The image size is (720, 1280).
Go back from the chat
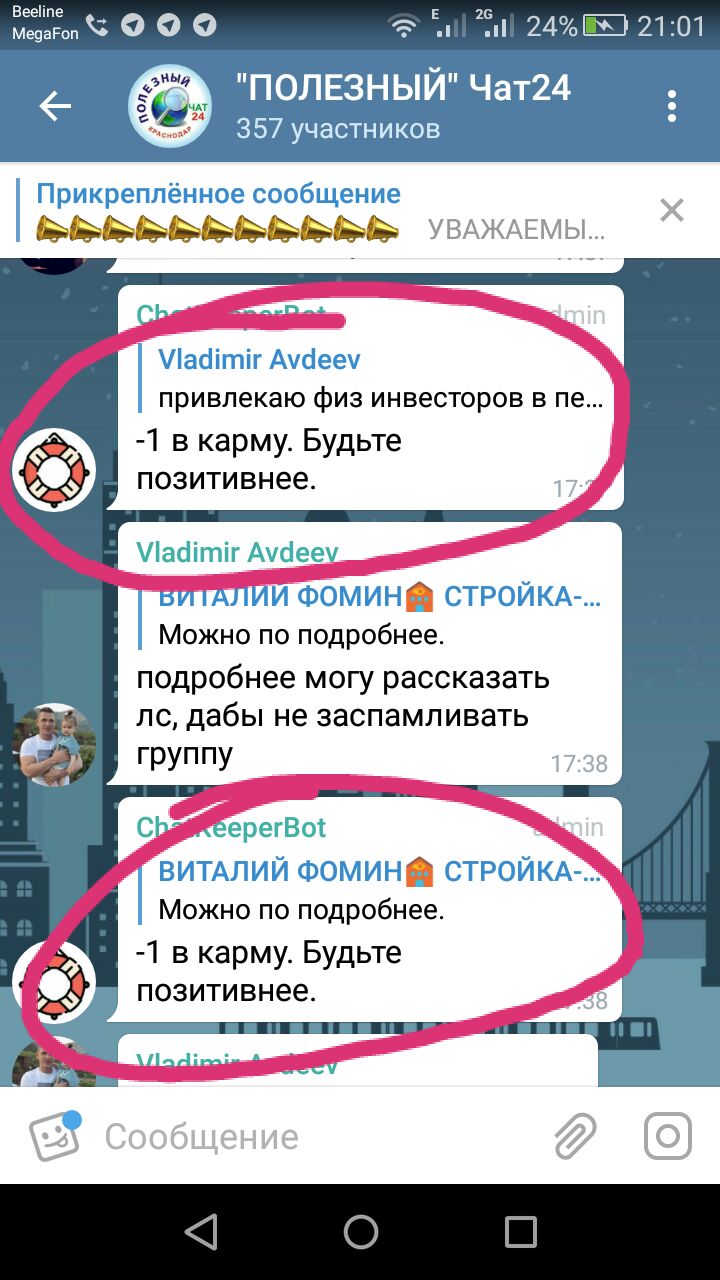55,107
